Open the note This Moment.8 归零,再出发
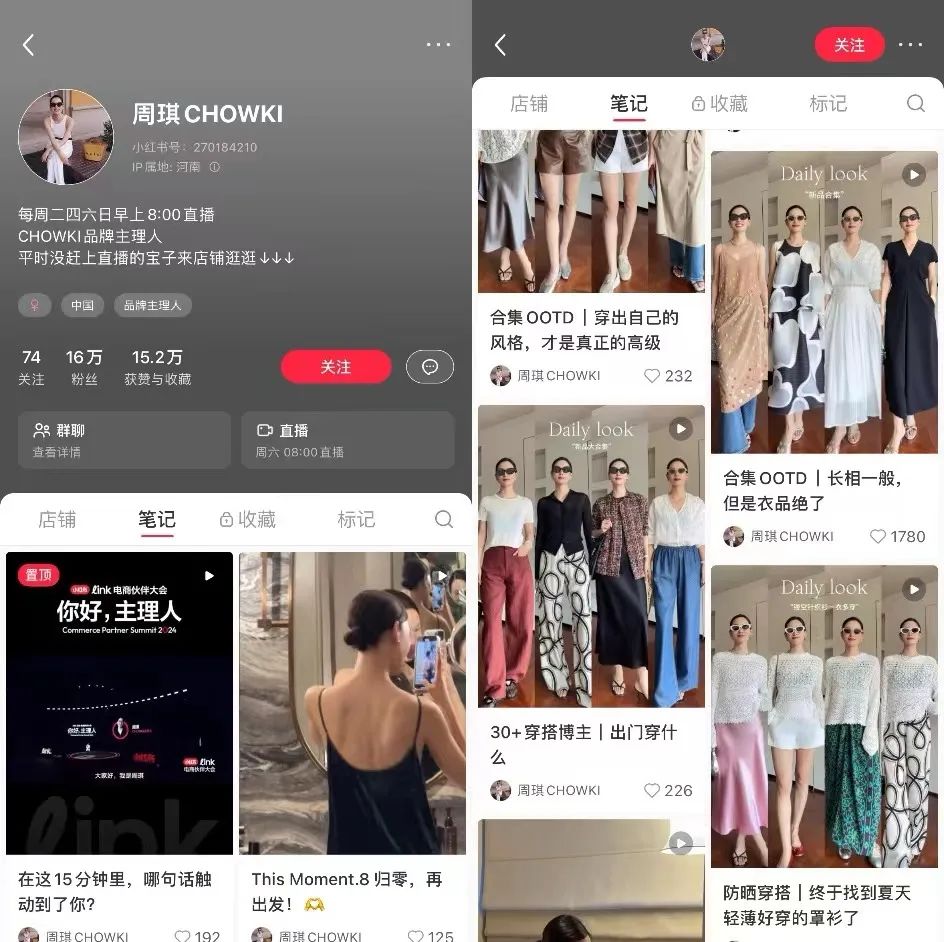This screenshot has height=942, width=944. (352, 702)
